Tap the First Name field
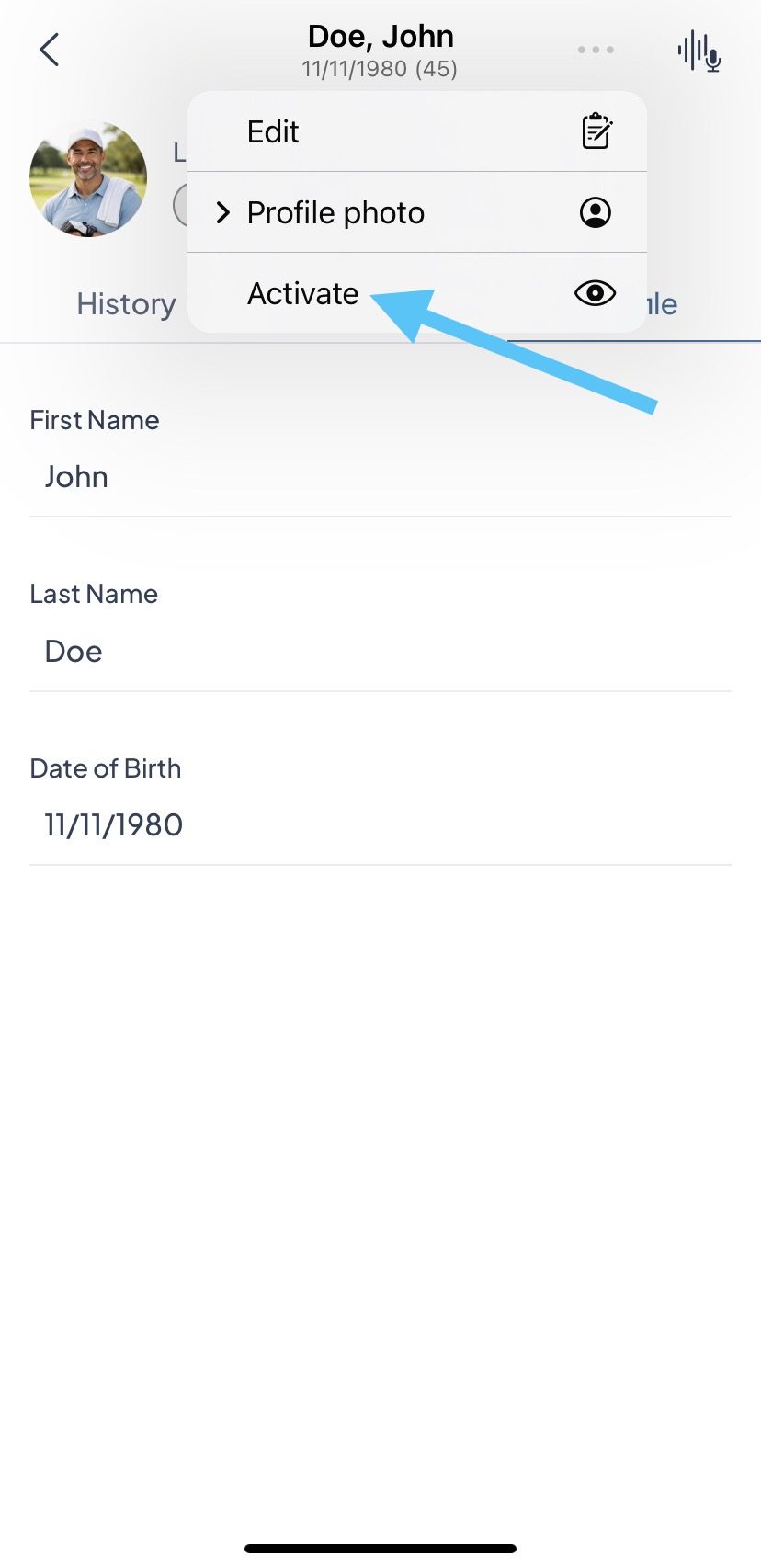761x1568 pixels. pyautogui.click(x=380, y=477)
